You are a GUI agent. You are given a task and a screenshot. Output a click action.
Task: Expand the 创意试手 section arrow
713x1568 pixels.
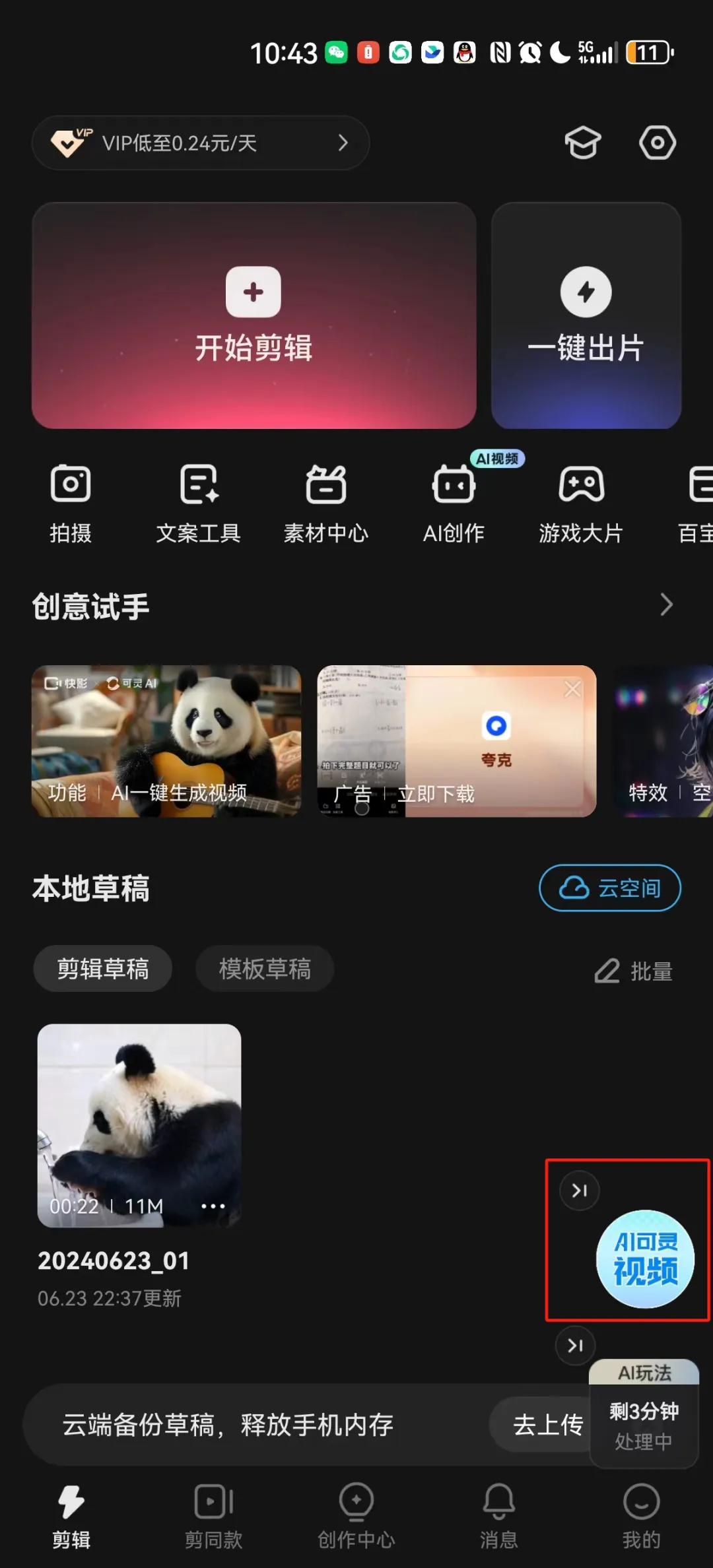tap(666, 604)
